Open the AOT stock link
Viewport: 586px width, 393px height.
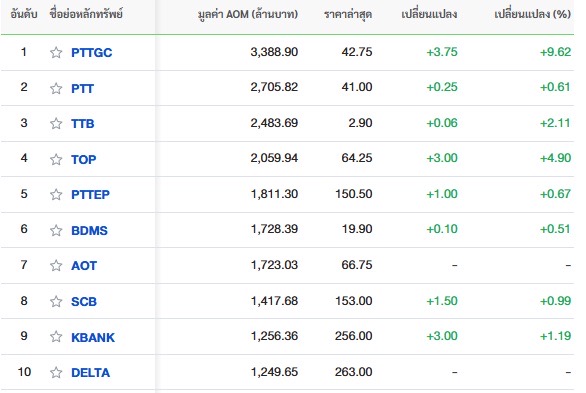(84, 266)
